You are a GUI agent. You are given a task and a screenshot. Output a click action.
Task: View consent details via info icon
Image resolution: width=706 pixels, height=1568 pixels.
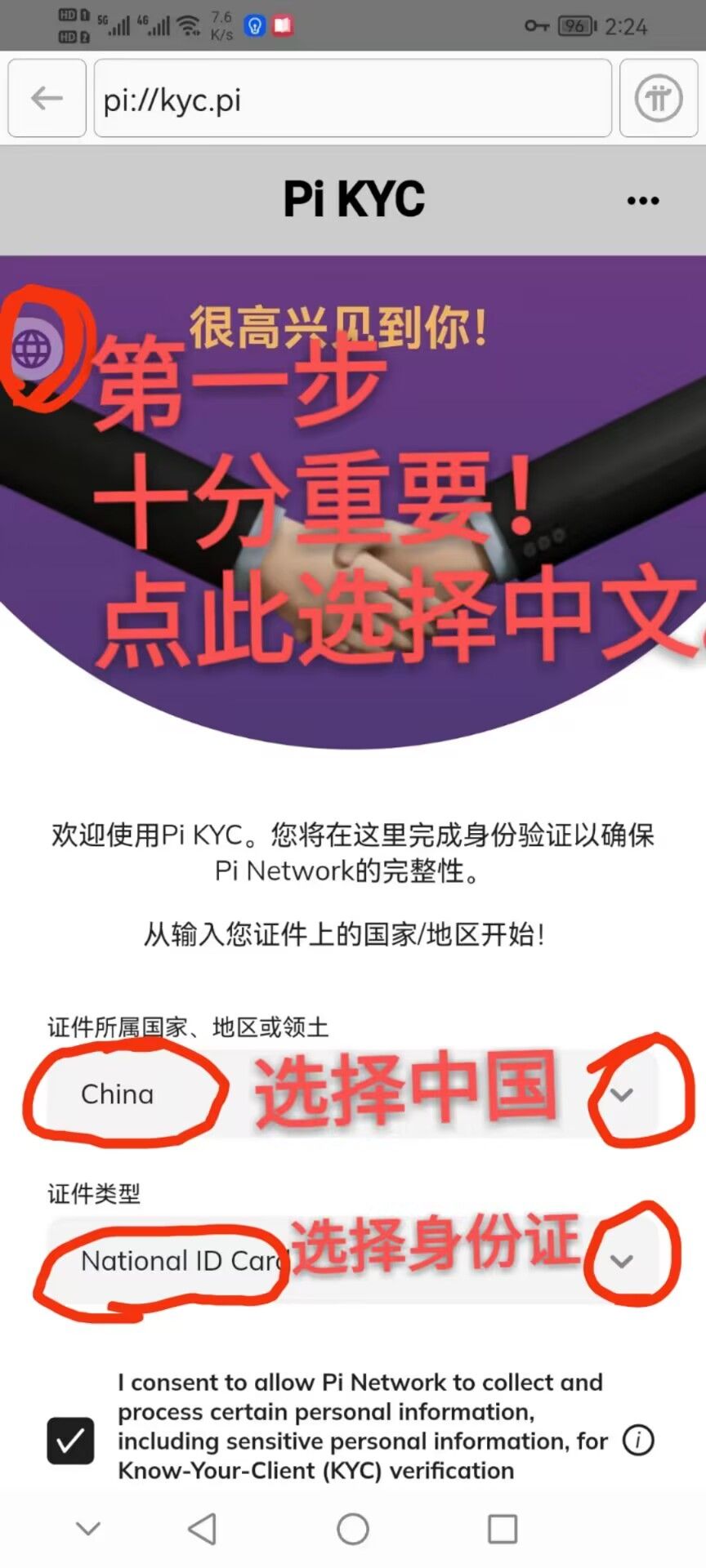click(638, 1440)
